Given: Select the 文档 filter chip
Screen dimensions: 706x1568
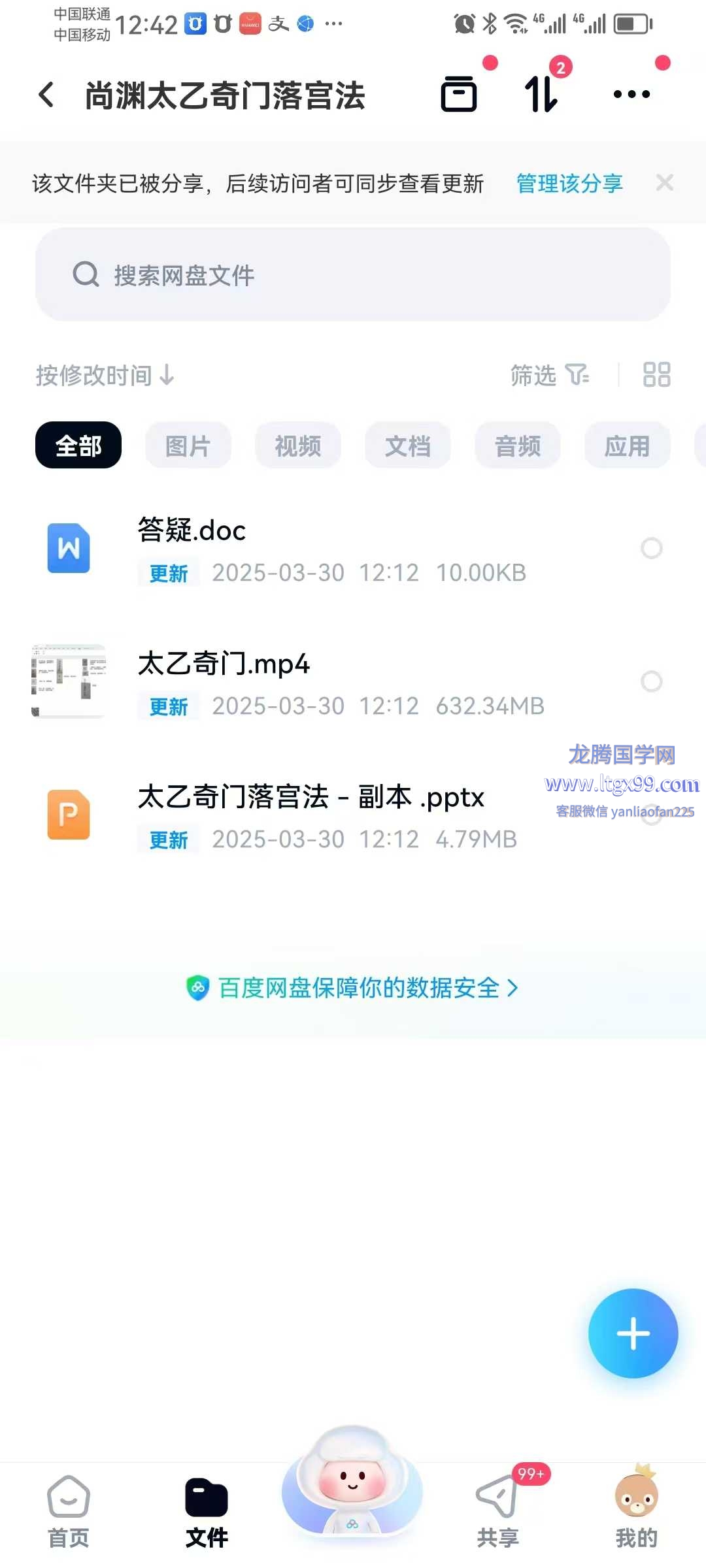Looking at the screenshot, I should [x=408, y=446].
